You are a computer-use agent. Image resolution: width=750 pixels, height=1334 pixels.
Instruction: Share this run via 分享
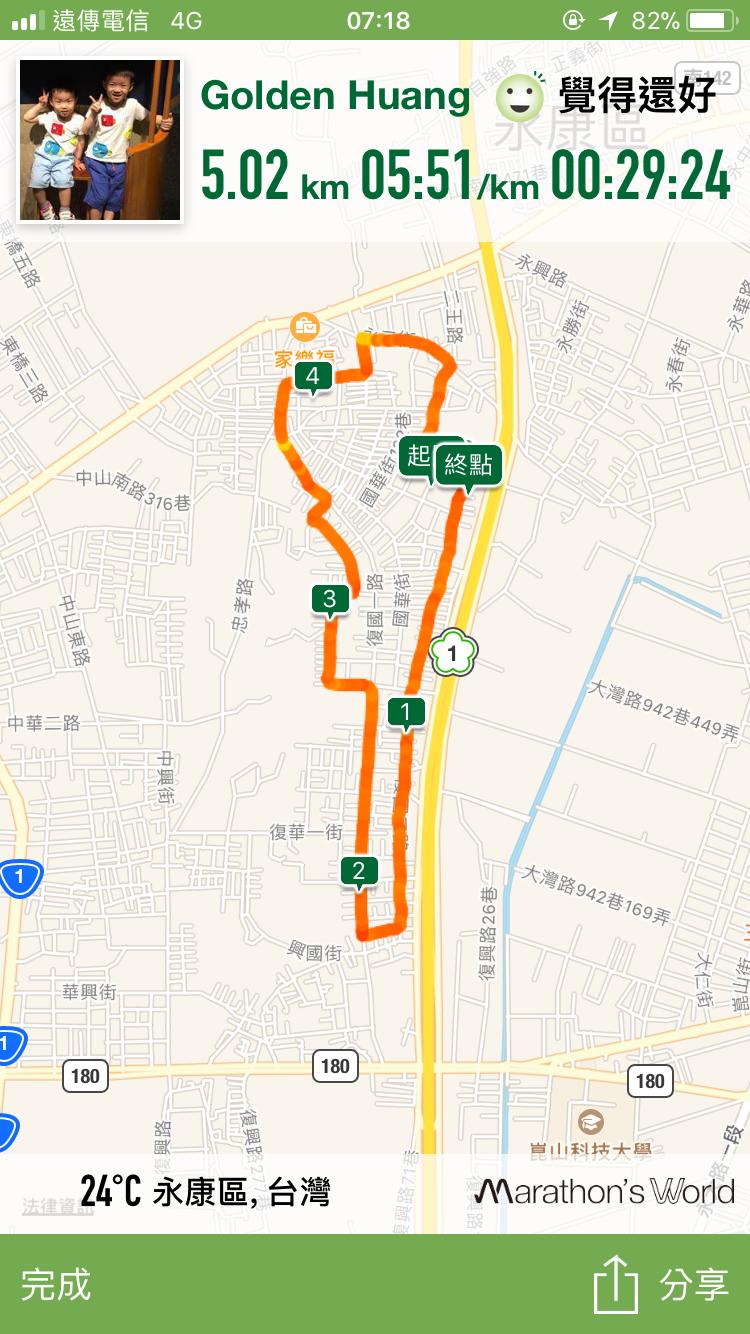tap(661, 1285)
